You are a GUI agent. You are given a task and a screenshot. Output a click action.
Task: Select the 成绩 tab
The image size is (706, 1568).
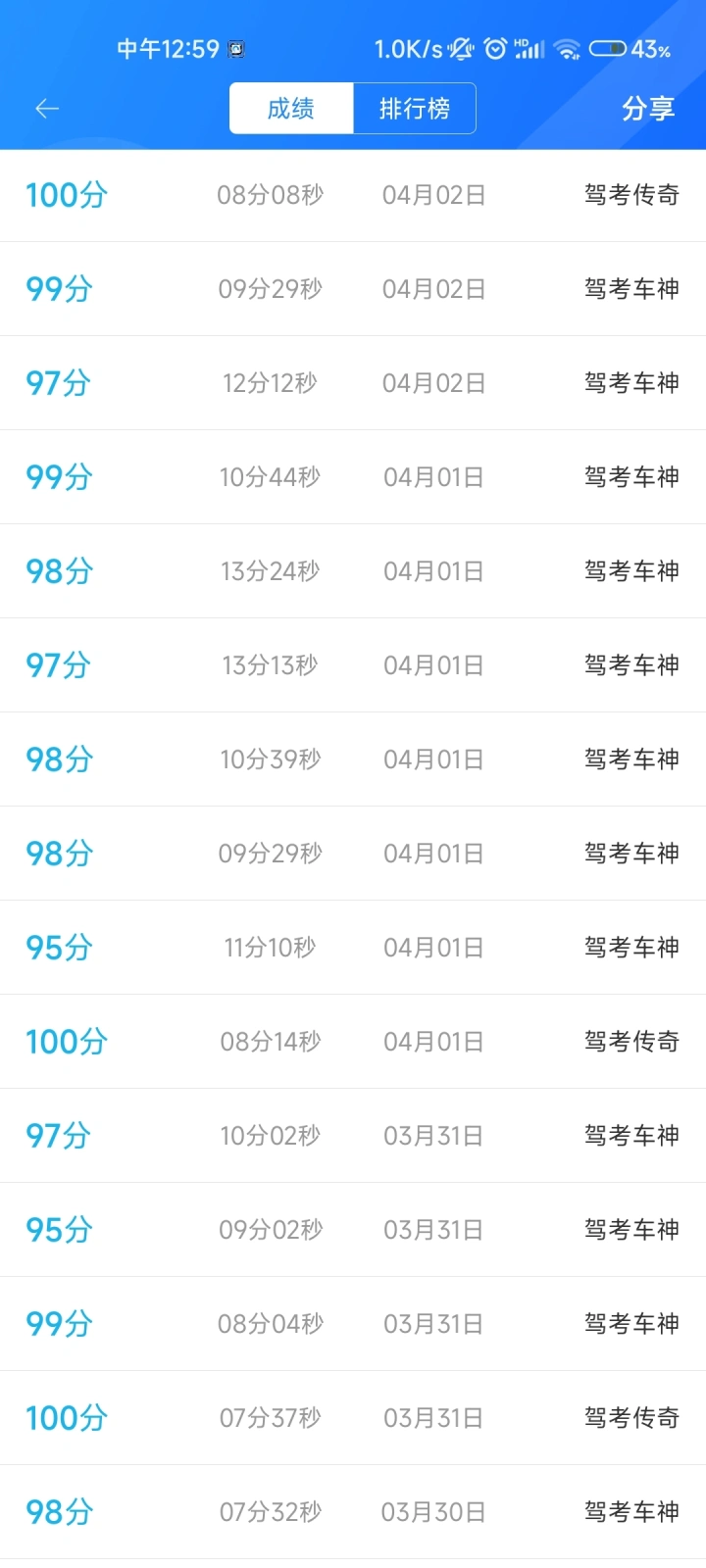(291, 108)
